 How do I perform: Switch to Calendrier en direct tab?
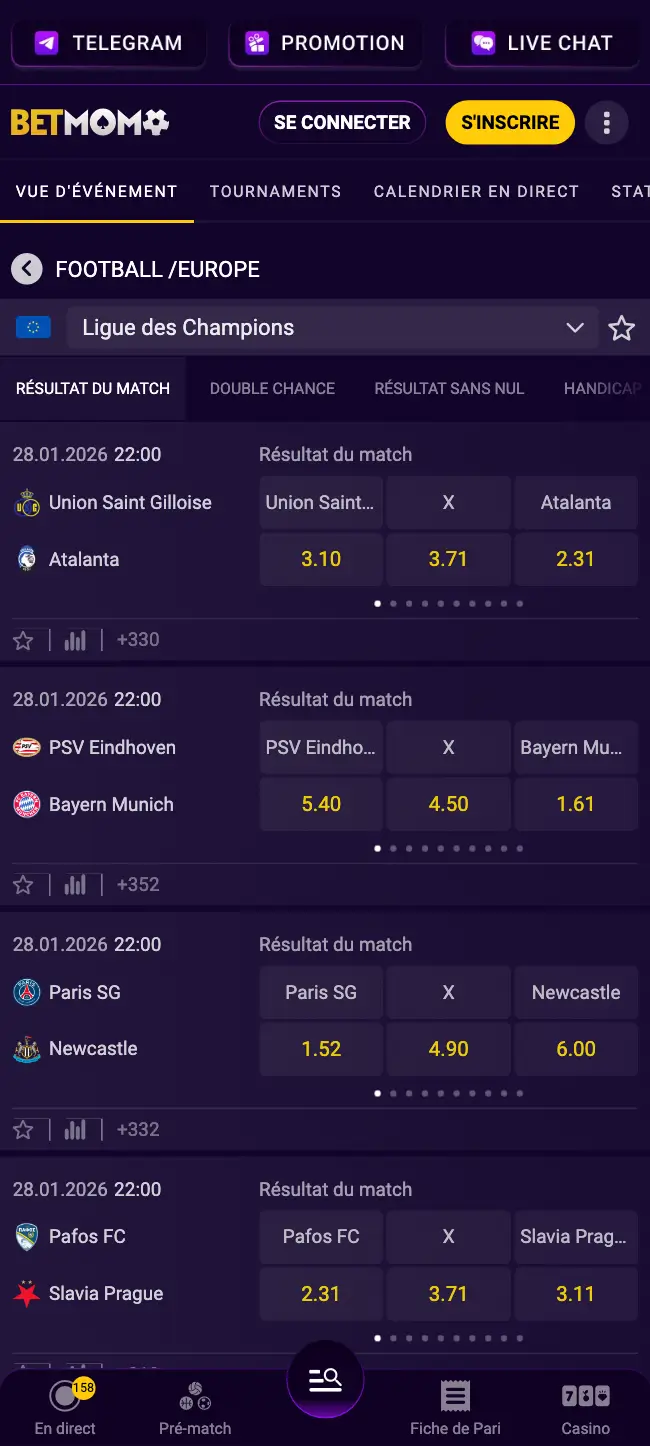pyautogui.click(x=476, y=191)
